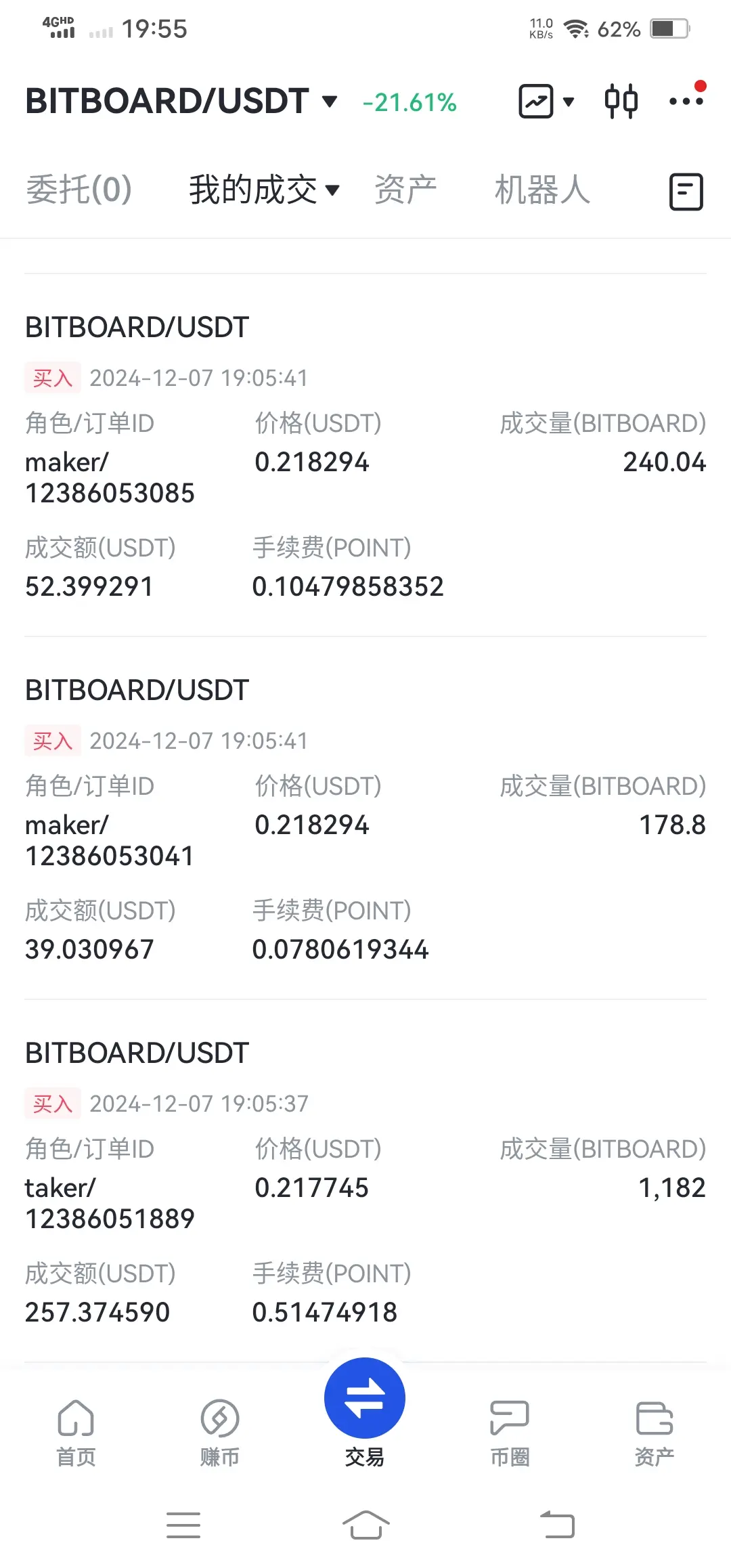Switch to the 委托(0) tab
The height and width of the screenshot is (1568, 731).
[x=79, y=190]
